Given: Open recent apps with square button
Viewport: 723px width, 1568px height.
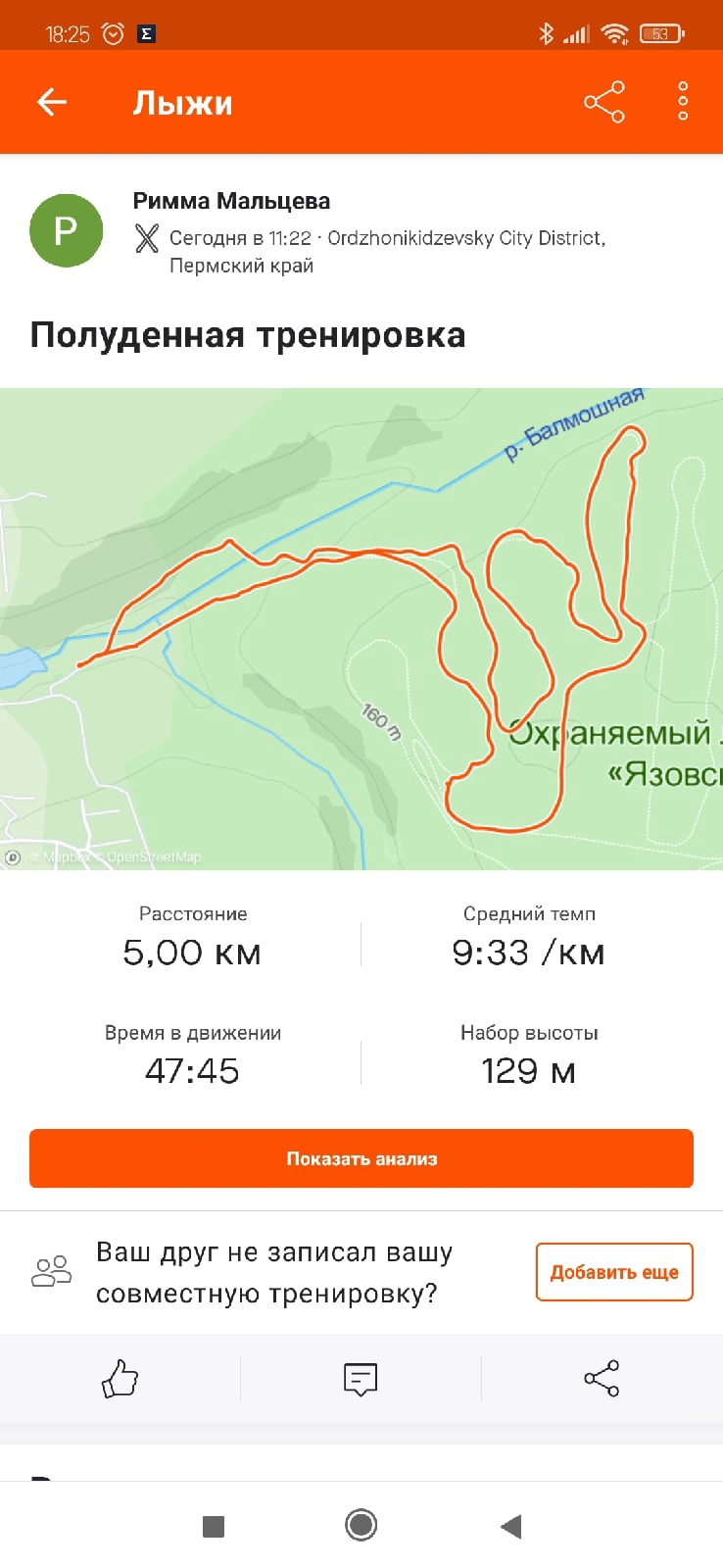Looking at the screenshot, I should [x=213, y=1526].
